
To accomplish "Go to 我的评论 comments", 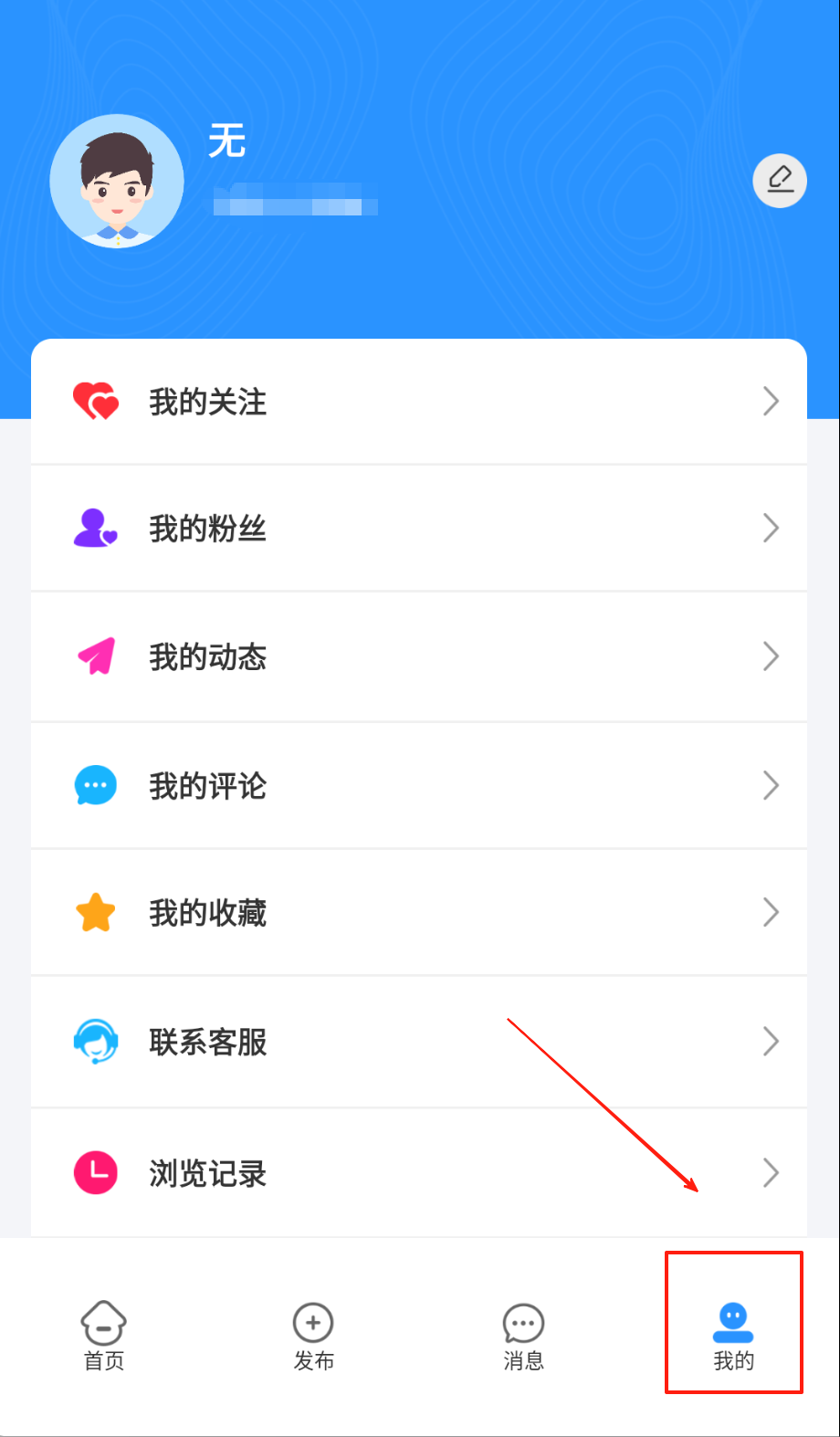I will click(x=418, y=785).
